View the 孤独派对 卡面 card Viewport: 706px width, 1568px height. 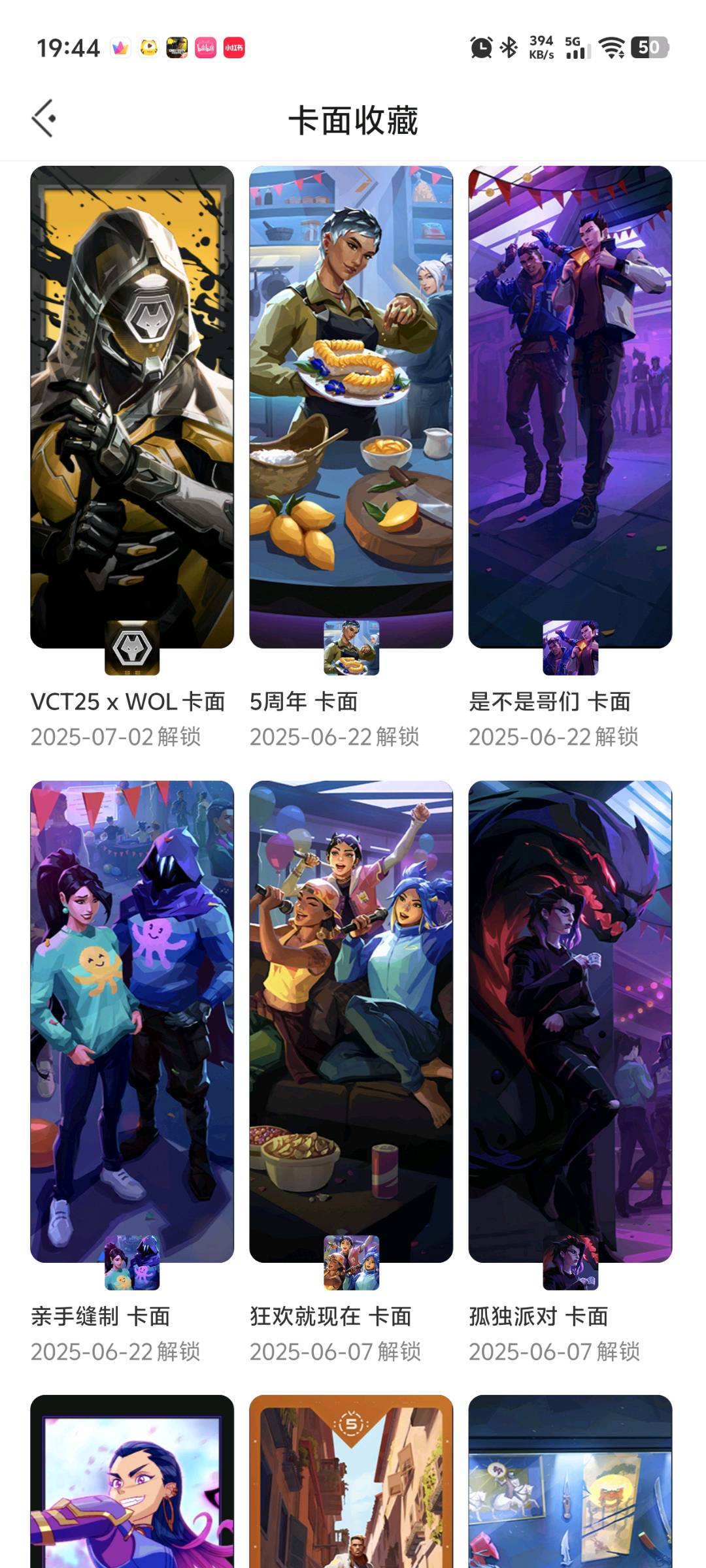(570, 1021)
